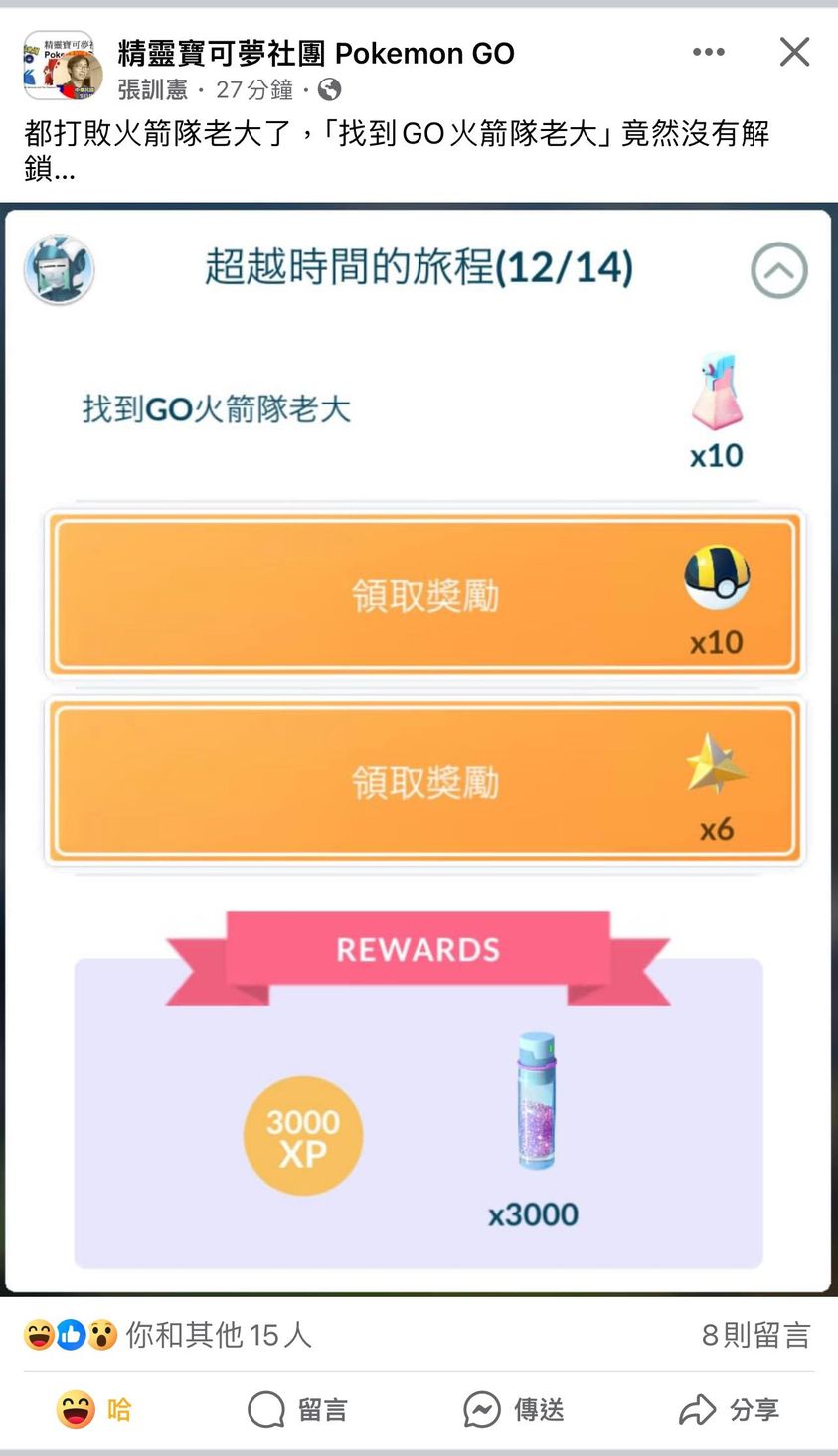The height and width of the screenshot is (1456, 838).
Task: Tap the 哈 reaction button
Action: pyautogui.click(x=94, y=1409)
